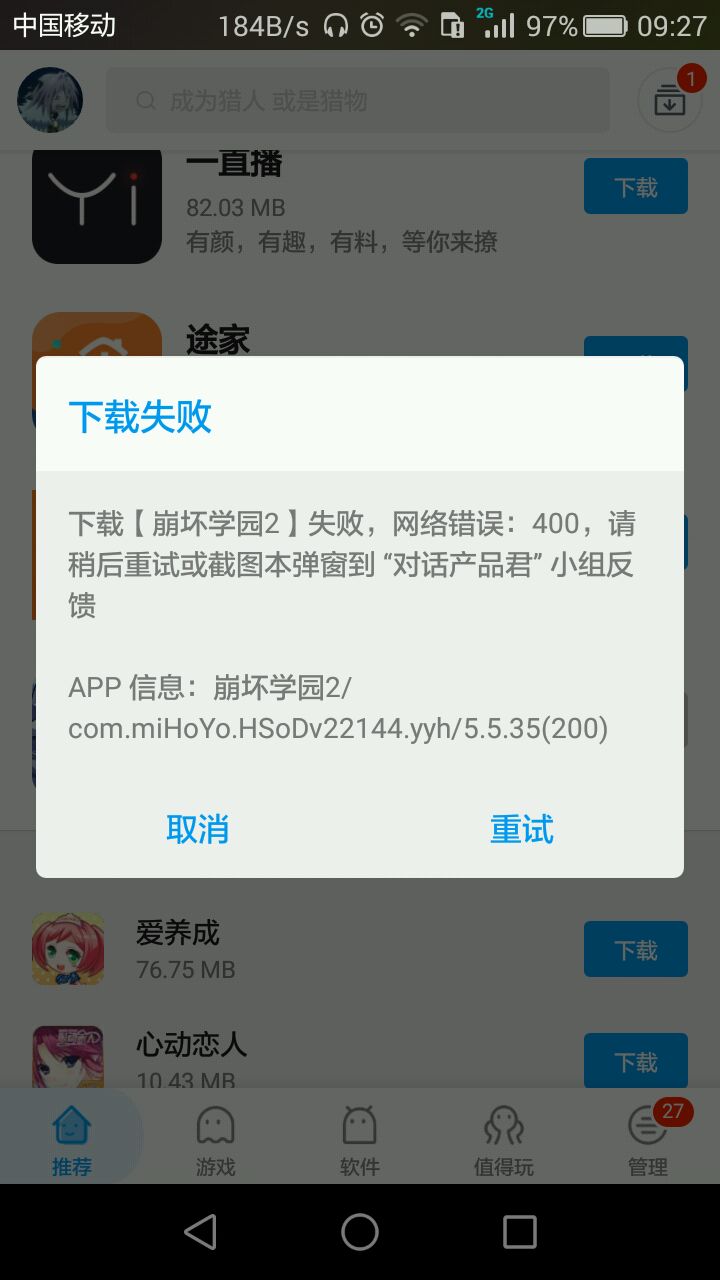Go back with the system back button
This screenshot has width=720, height=1280.
[x=200, y=1232]
